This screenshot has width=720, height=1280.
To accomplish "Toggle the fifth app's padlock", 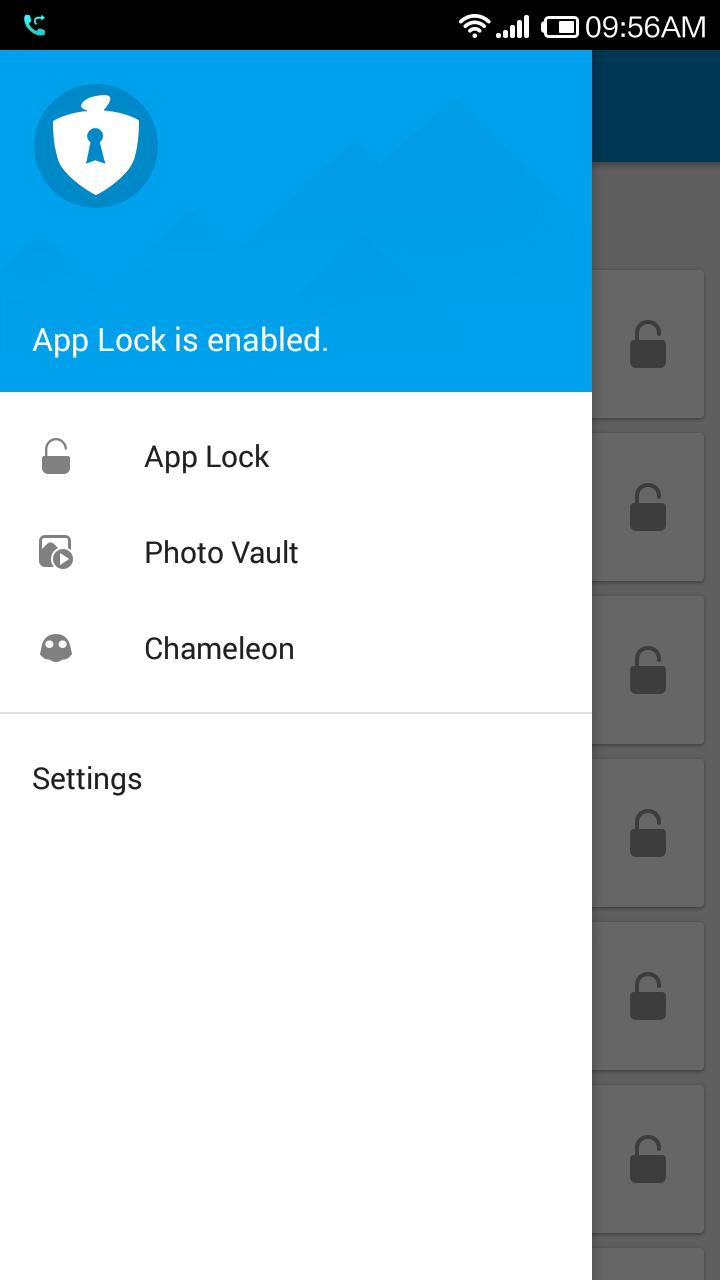I will pyautogui.click(x=650, y=995).
